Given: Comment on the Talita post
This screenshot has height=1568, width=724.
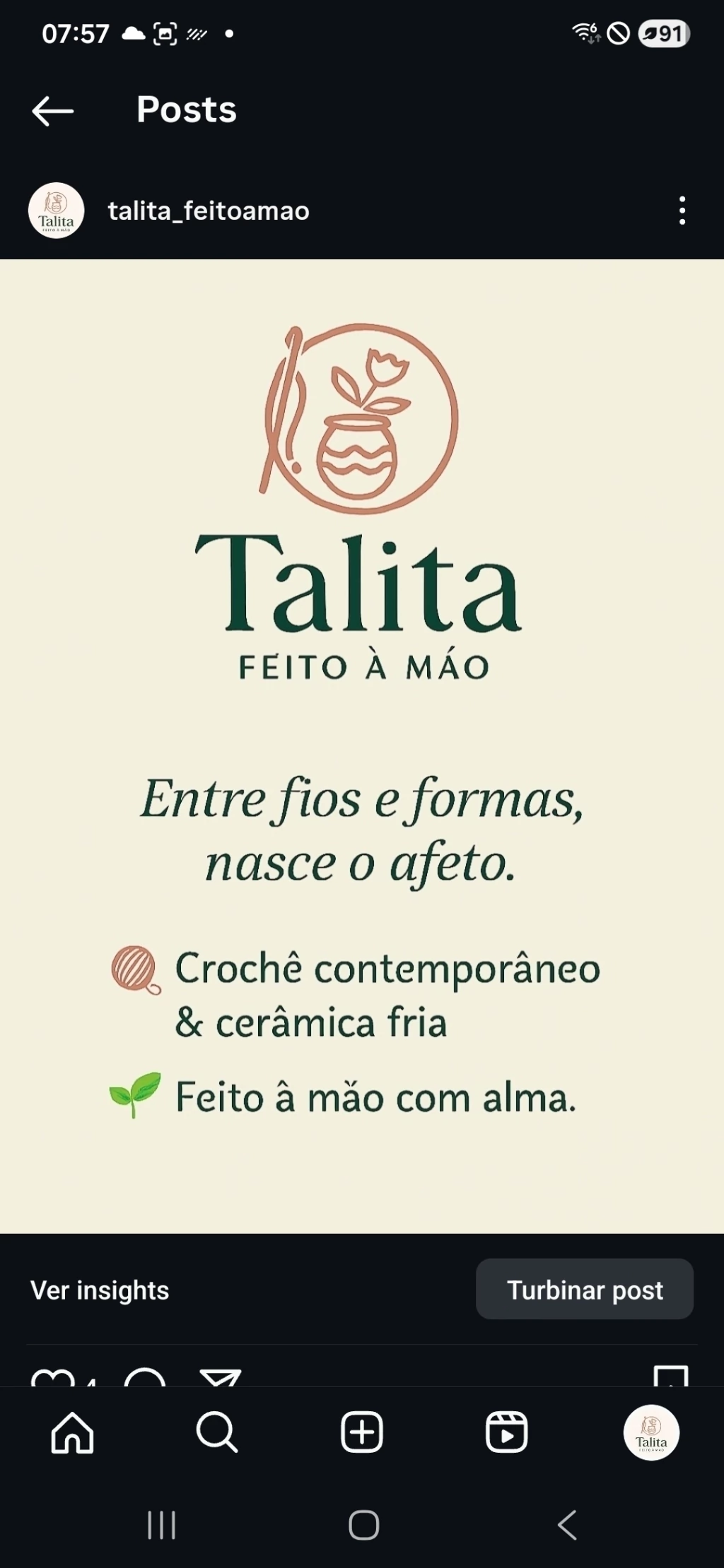Looking at the screenshot, I should pyautogui.click(x=144, y=1379).
